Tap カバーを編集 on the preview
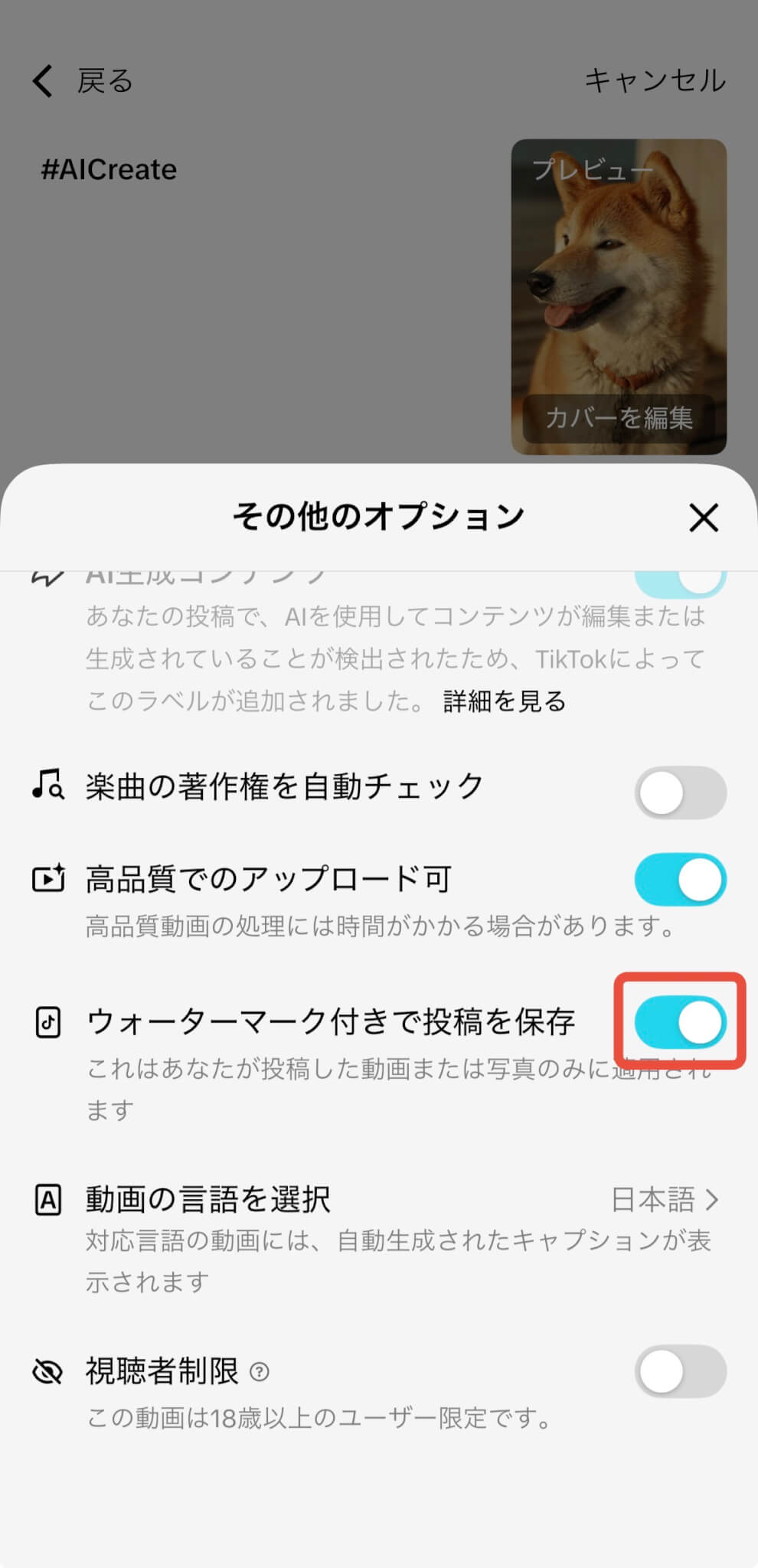This screenshot has width=758, height=1568. pos(619,418)
